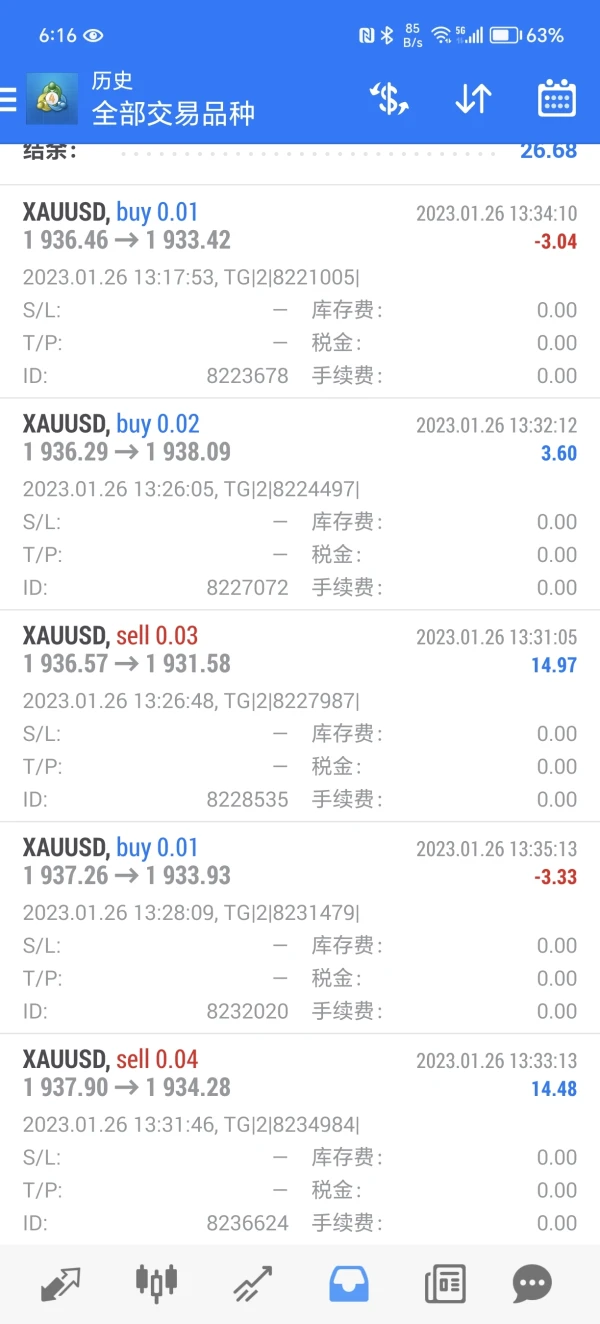The height and width of the screenshot is (1324, 600).
Task: Open the history inbox tab
Action: pyautogui.click(x=348, y=1283)
